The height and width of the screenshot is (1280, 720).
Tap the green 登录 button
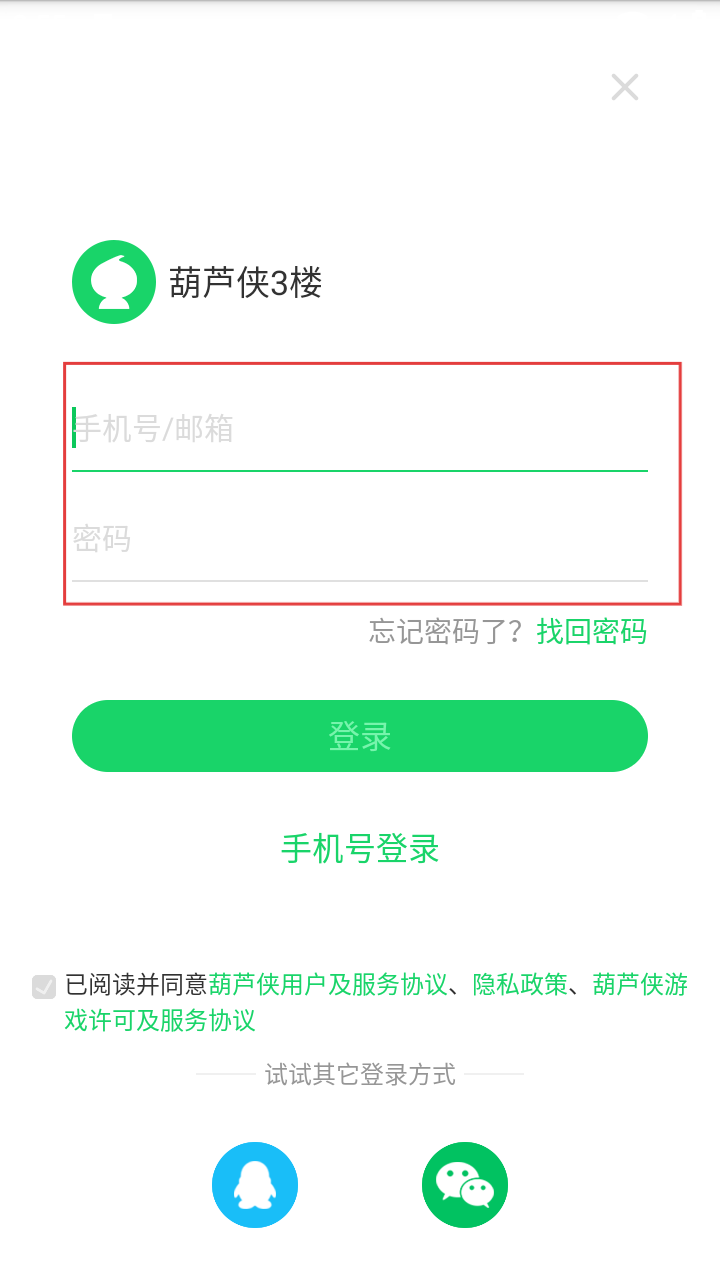click(x=360, y=736)
